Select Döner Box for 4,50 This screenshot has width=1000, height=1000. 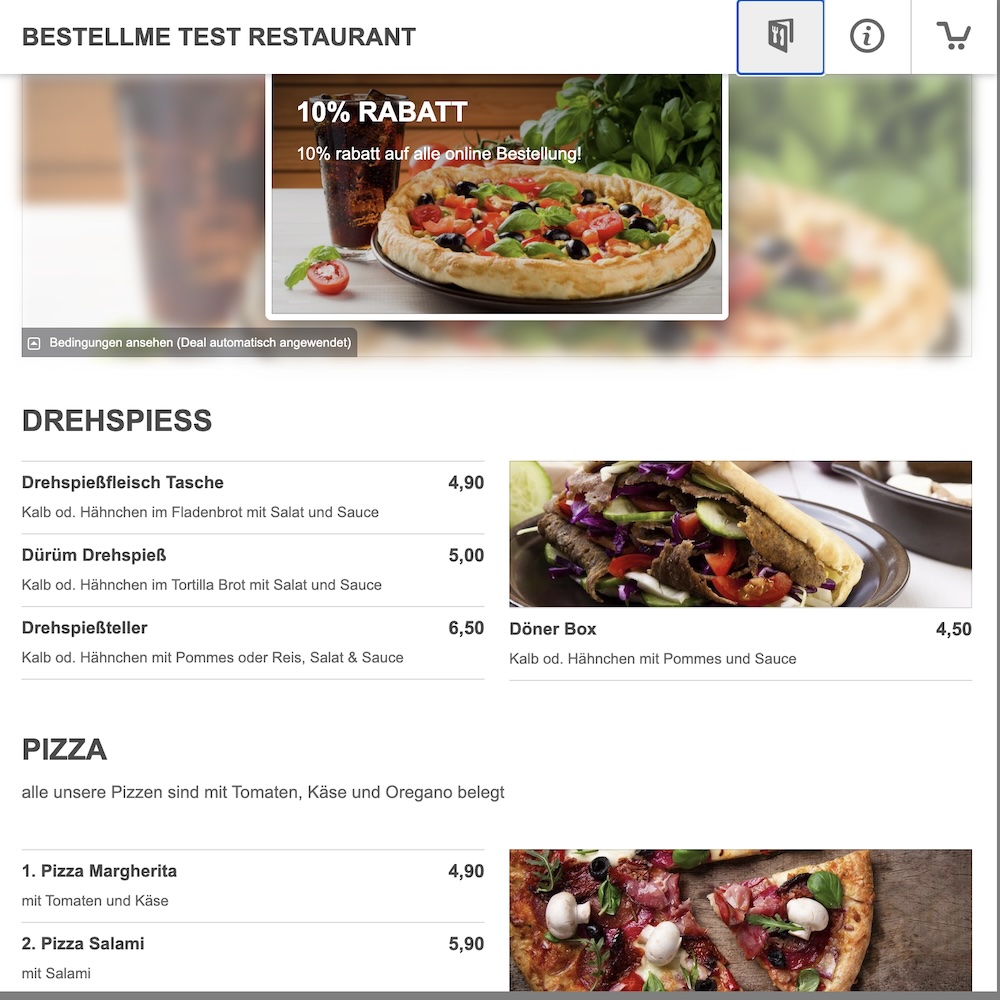(x=740, y=643)
